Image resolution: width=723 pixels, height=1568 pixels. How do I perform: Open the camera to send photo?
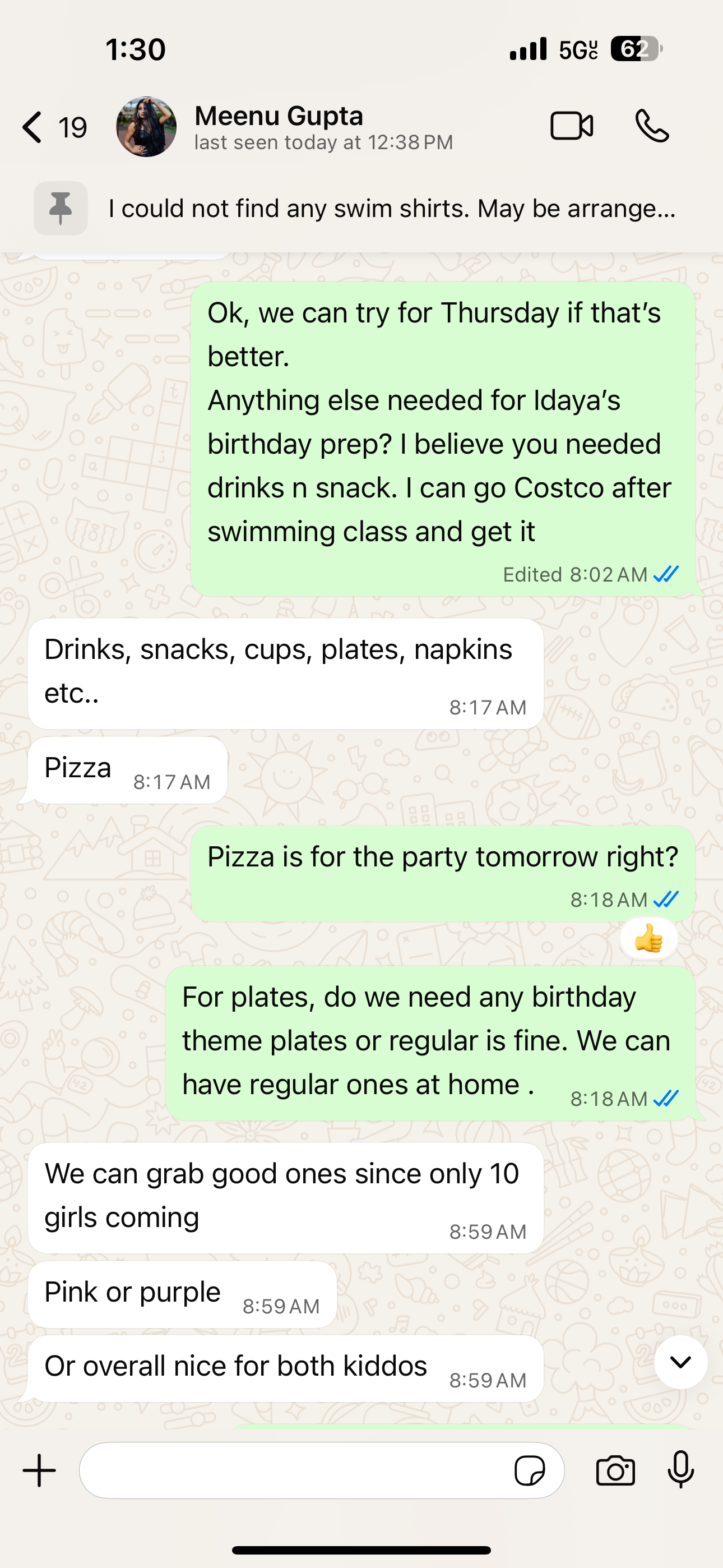pos(615,1471)
